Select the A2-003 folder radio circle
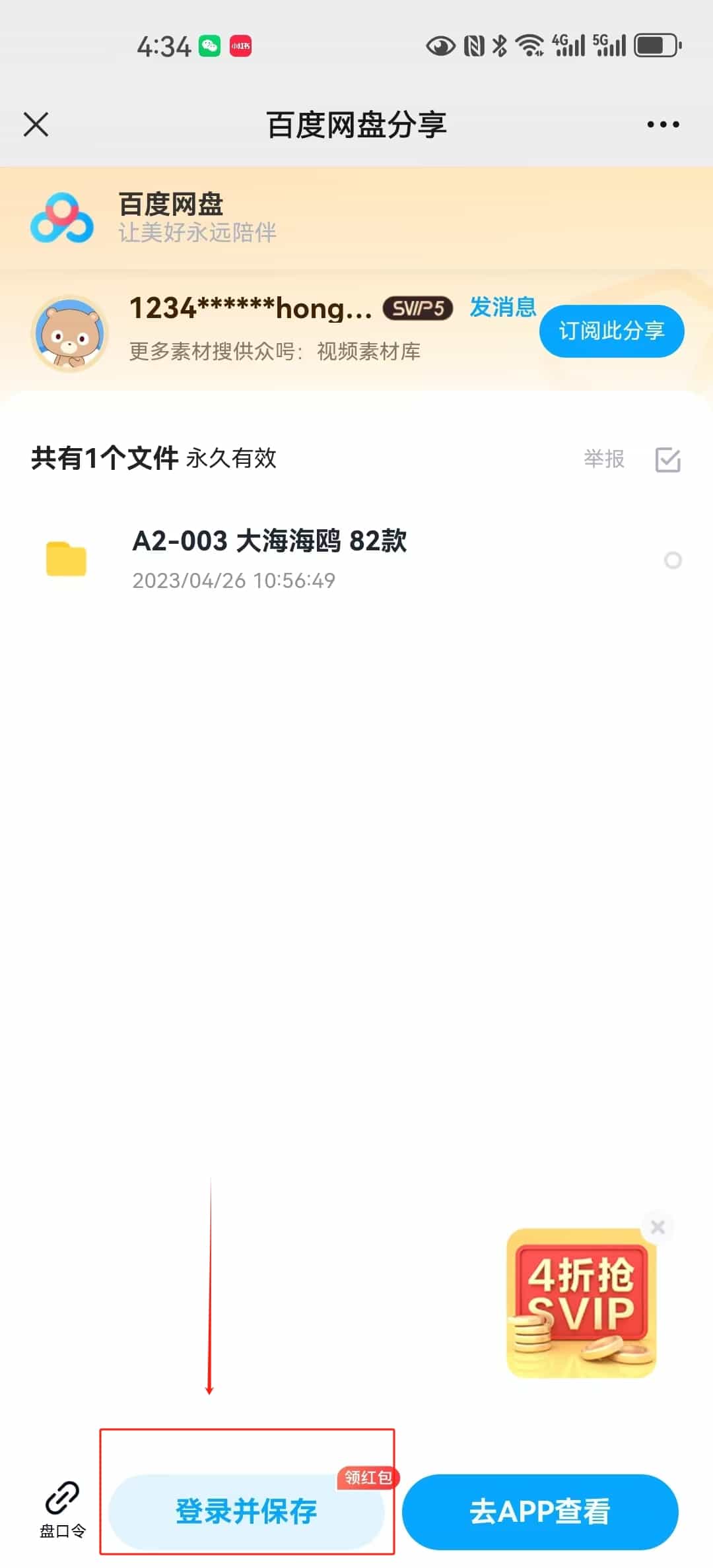 click(673, 560)
